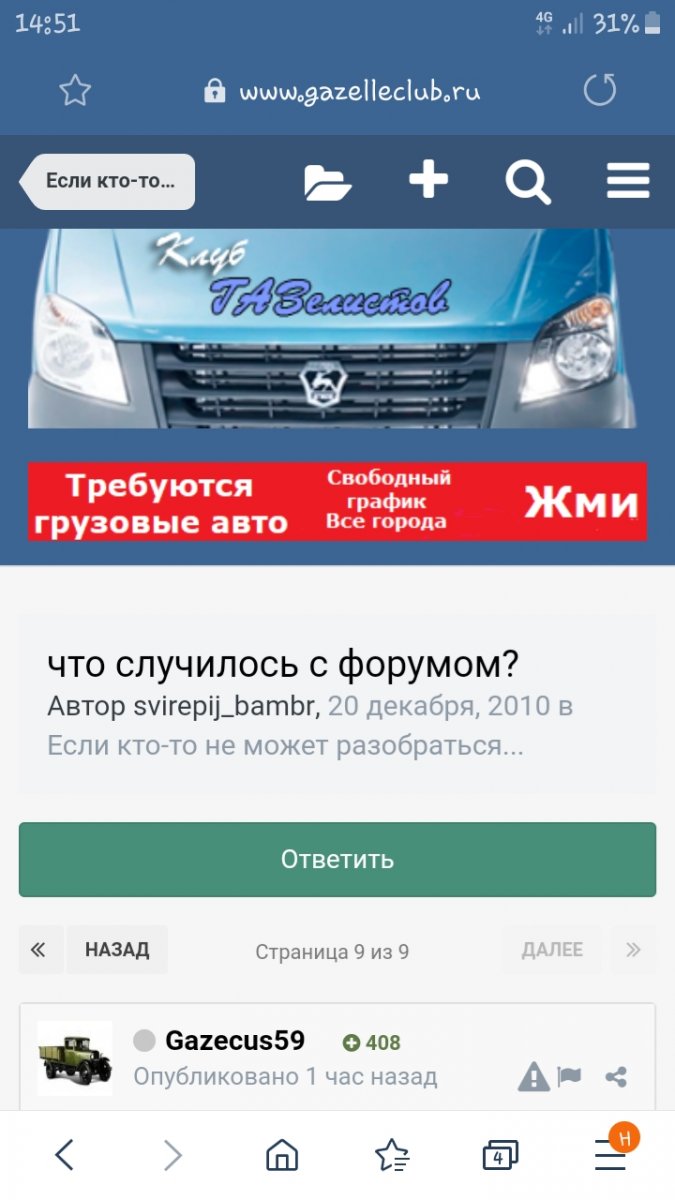Open author svirepij_bambr's profile
This screenshot has width=675, height=1200.
[226, 707]
